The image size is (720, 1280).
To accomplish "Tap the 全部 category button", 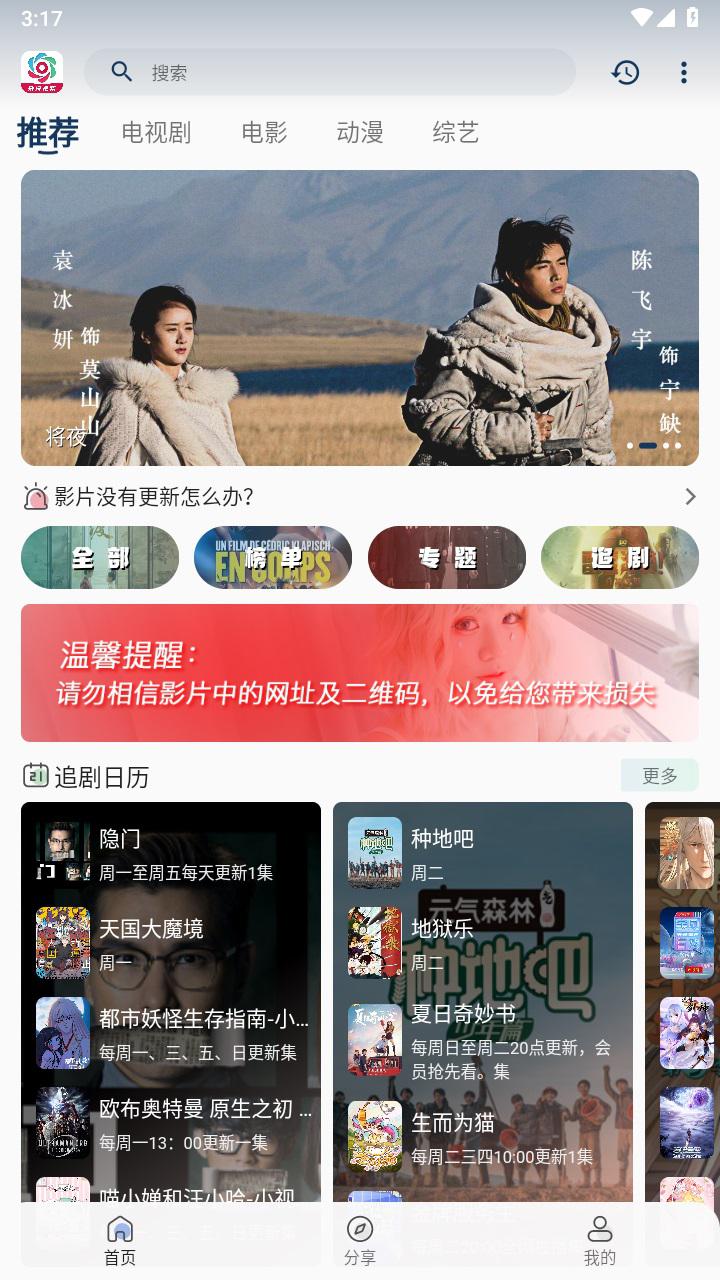I will click(100, 557).
